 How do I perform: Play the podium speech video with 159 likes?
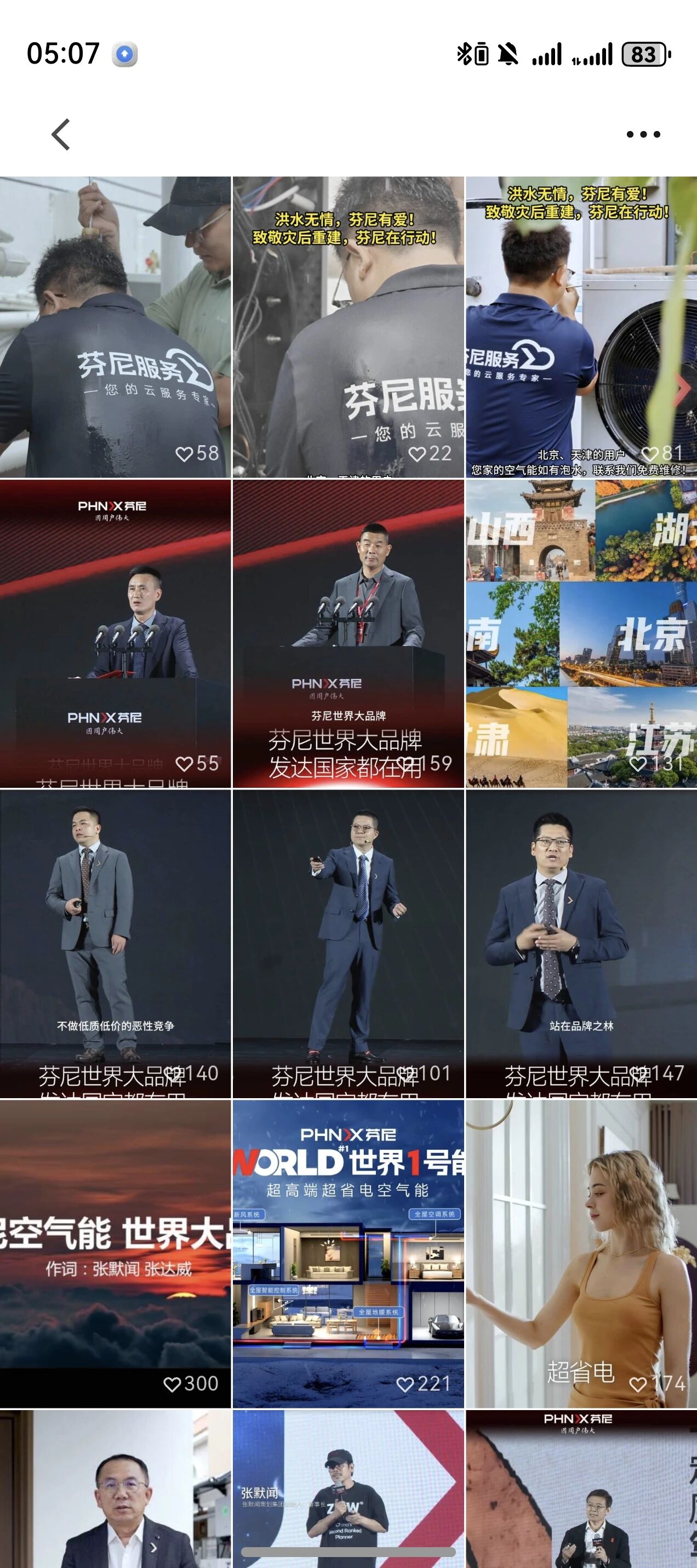pos(348,633)
